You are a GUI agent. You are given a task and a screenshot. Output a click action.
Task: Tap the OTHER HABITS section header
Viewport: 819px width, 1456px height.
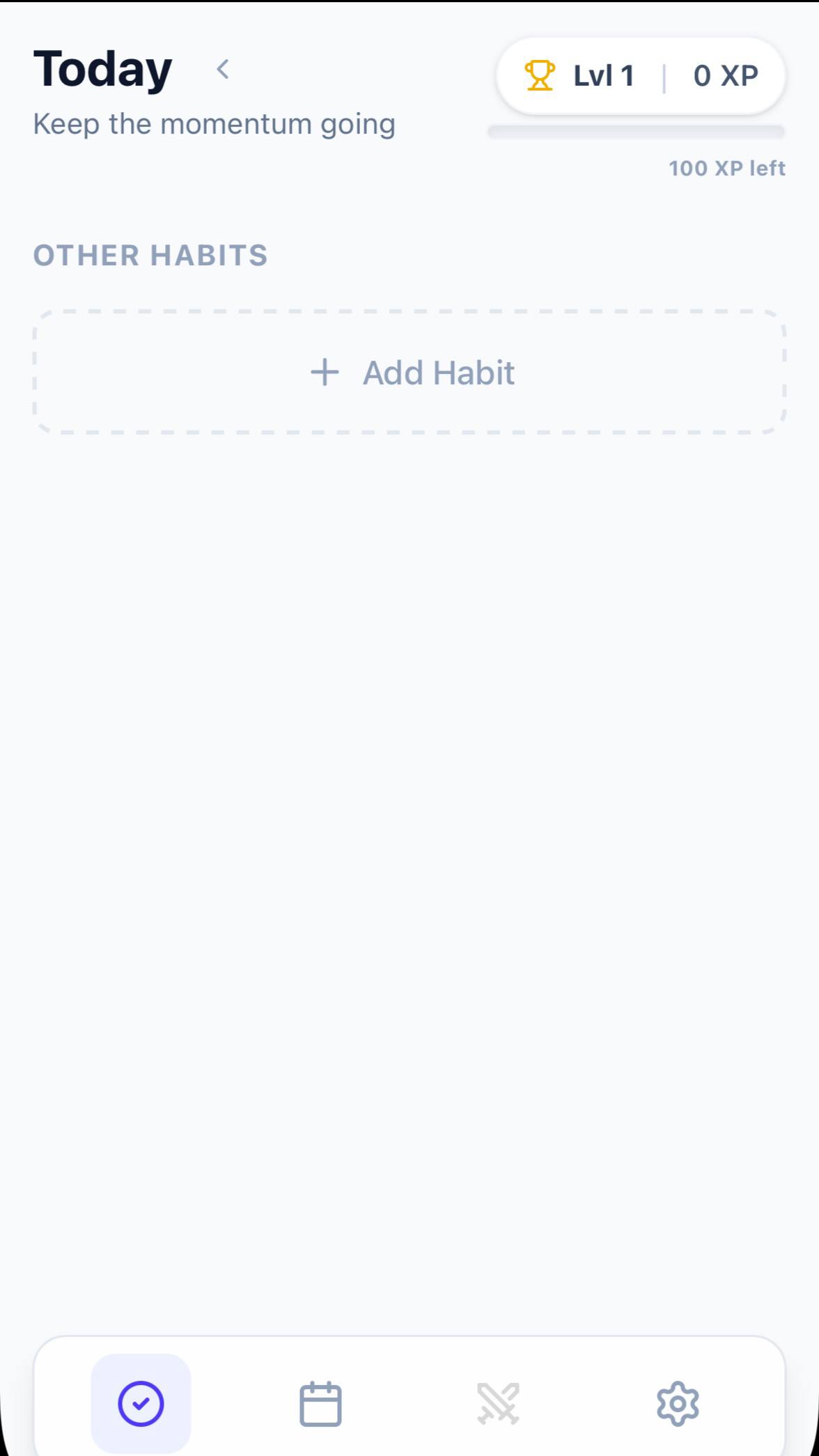pyautogui.click(x=150, y=255)
